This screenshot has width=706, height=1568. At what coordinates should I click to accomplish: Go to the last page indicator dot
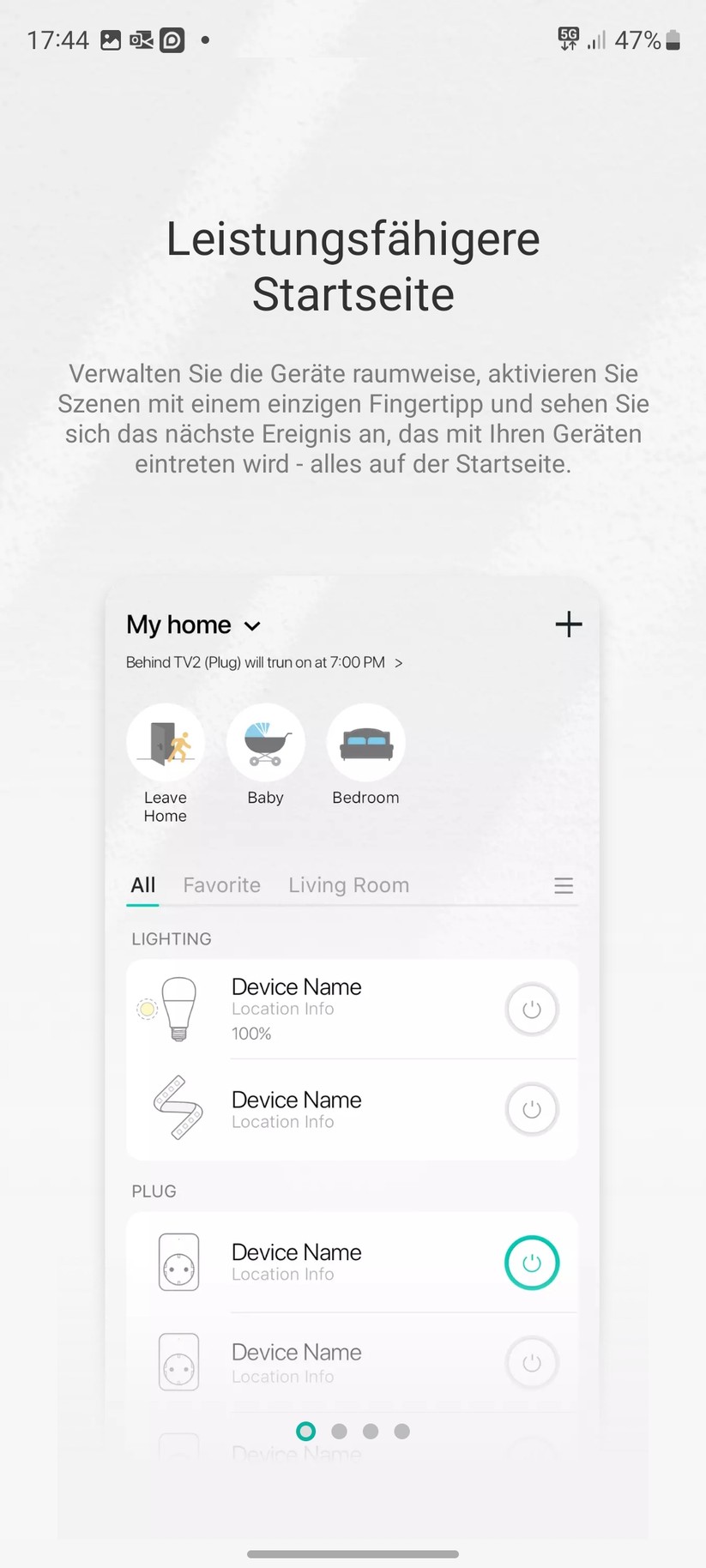coord(401,1431)
